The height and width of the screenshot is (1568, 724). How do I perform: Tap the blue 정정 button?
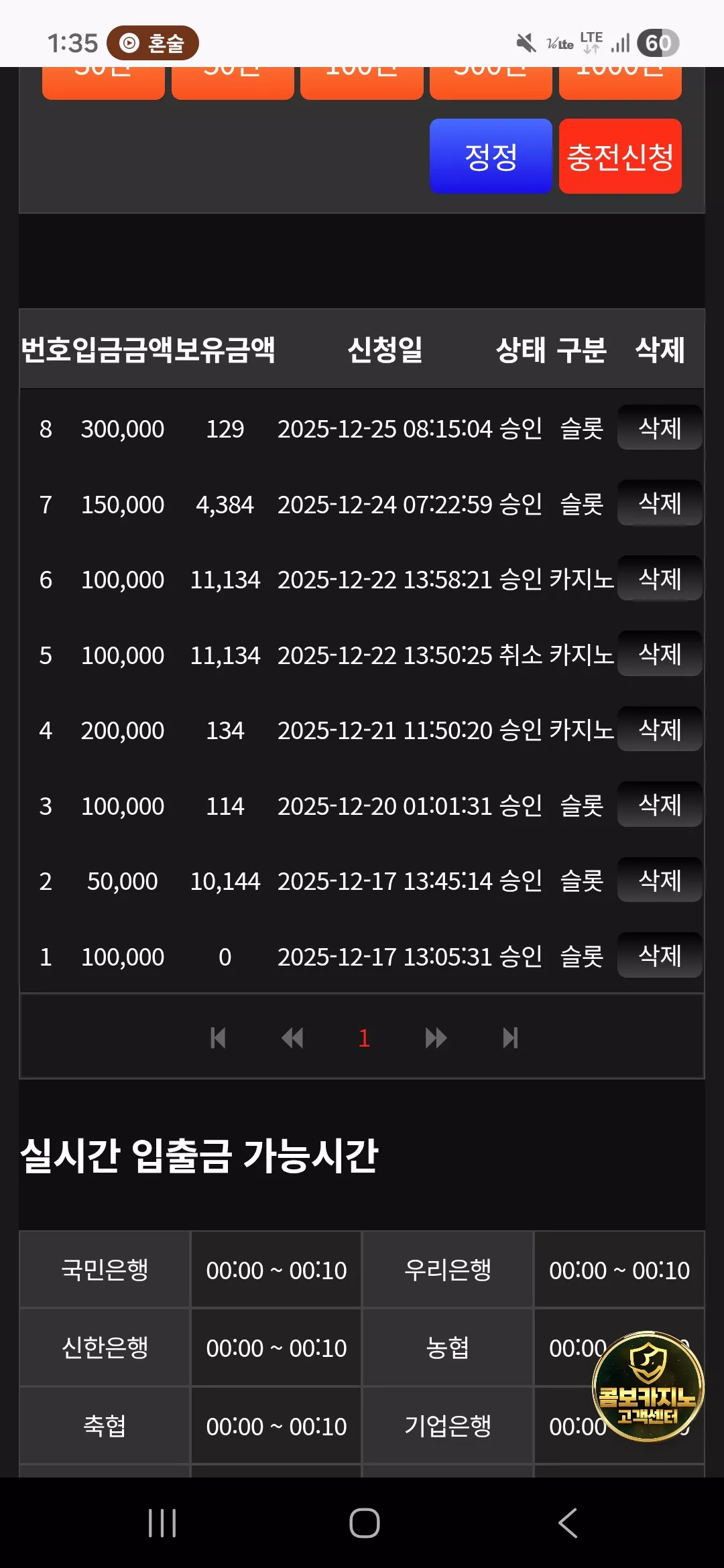pyautogui.click(x=491, y=156)
